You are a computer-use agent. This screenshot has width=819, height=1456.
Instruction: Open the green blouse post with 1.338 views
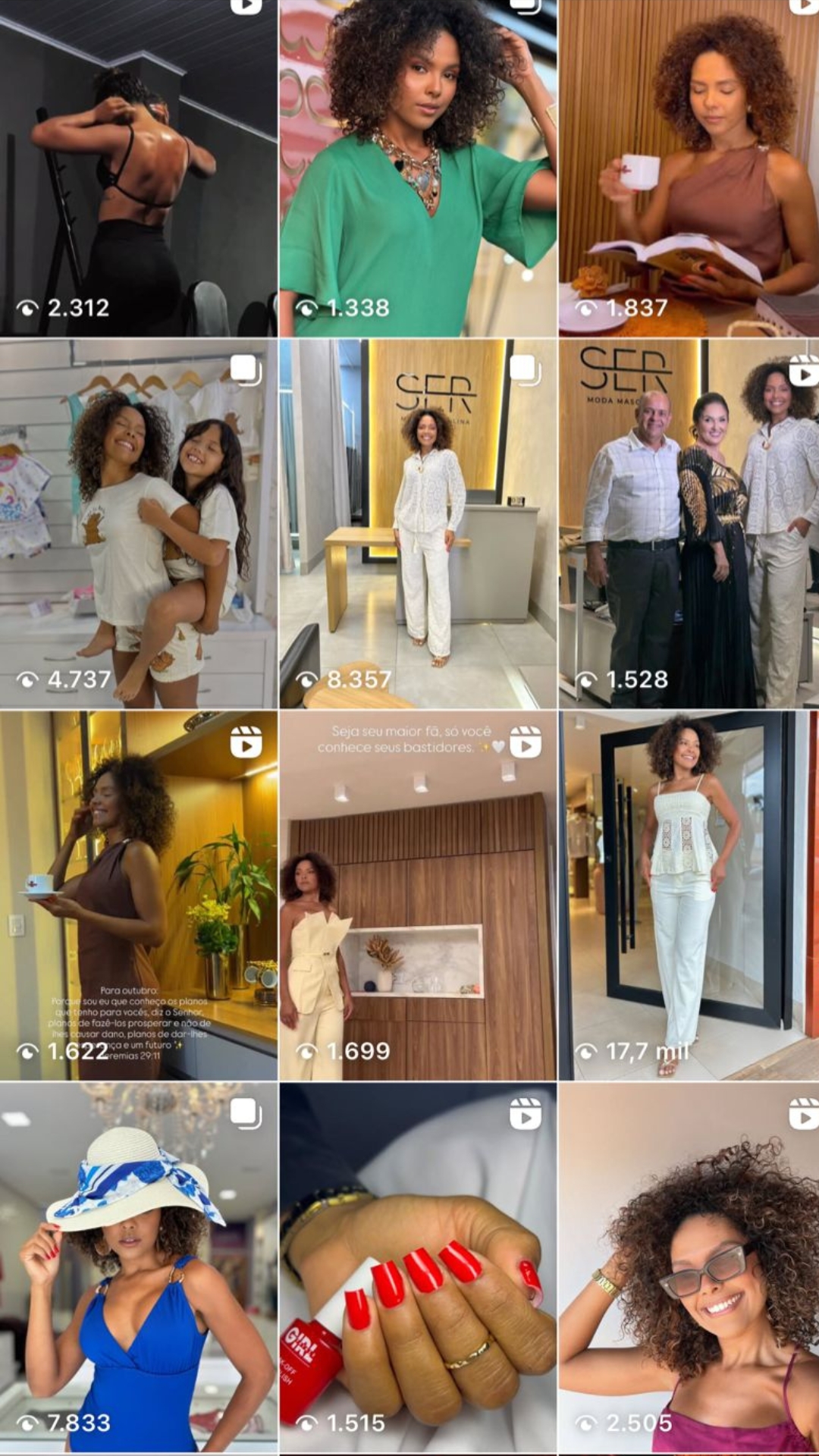click(418, 167)
